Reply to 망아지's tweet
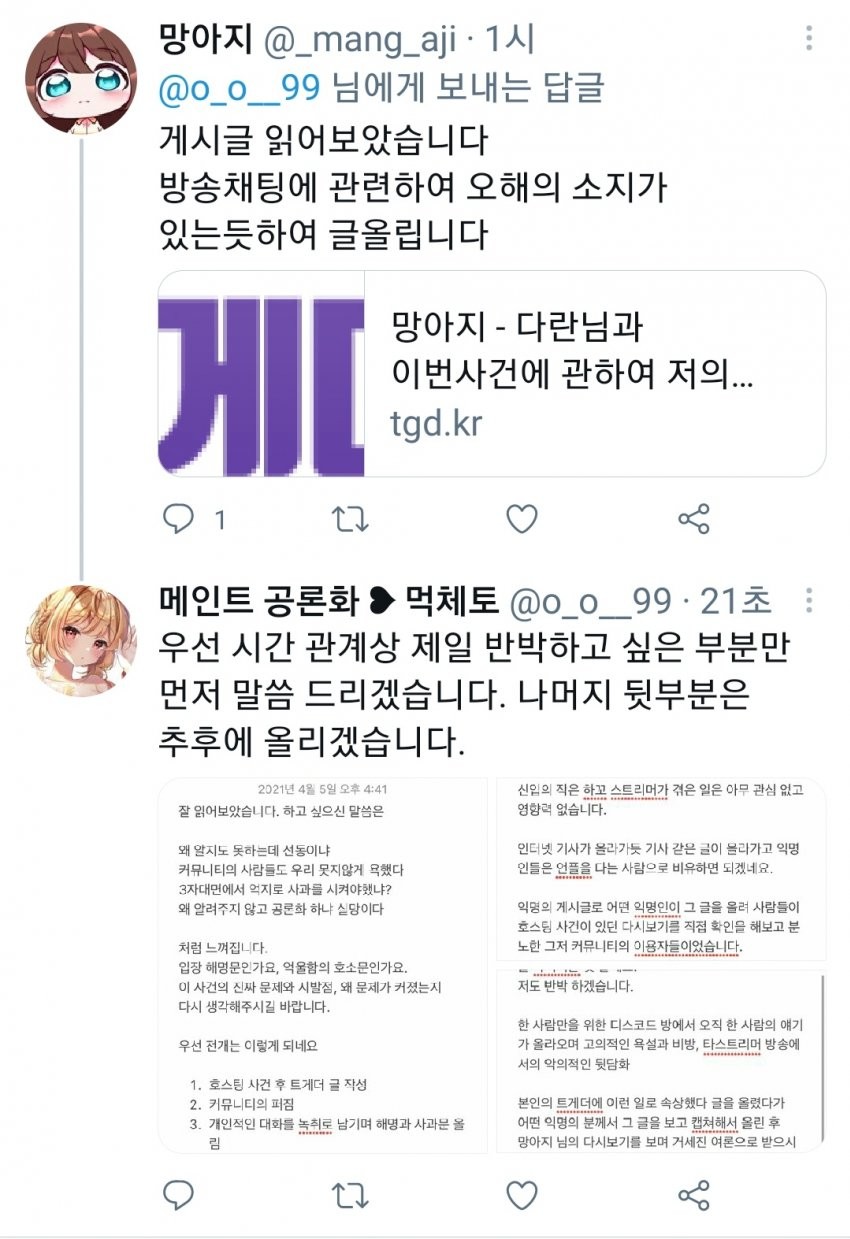Screen dimensions: 850x1239 [x=179, y=518]
